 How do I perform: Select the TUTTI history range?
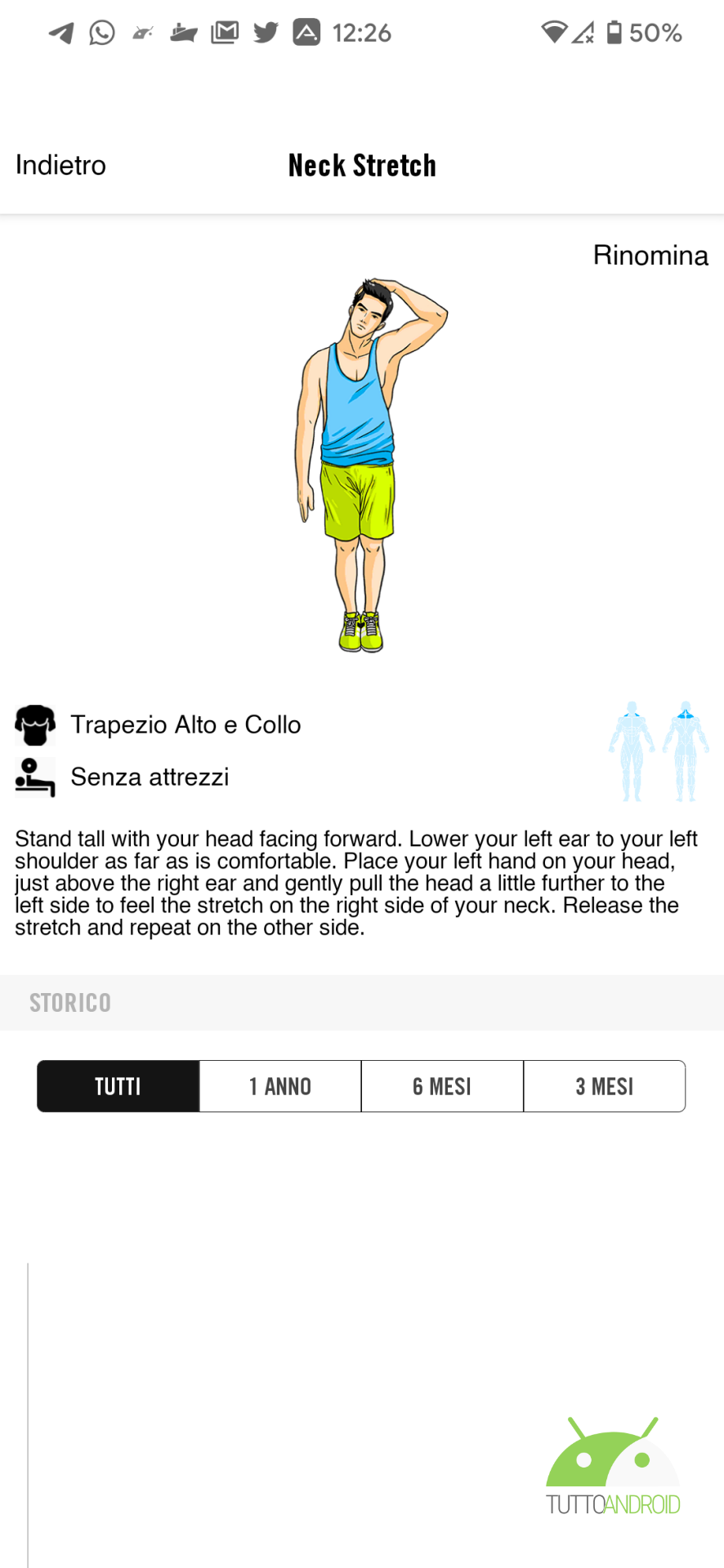(118, 1086)
